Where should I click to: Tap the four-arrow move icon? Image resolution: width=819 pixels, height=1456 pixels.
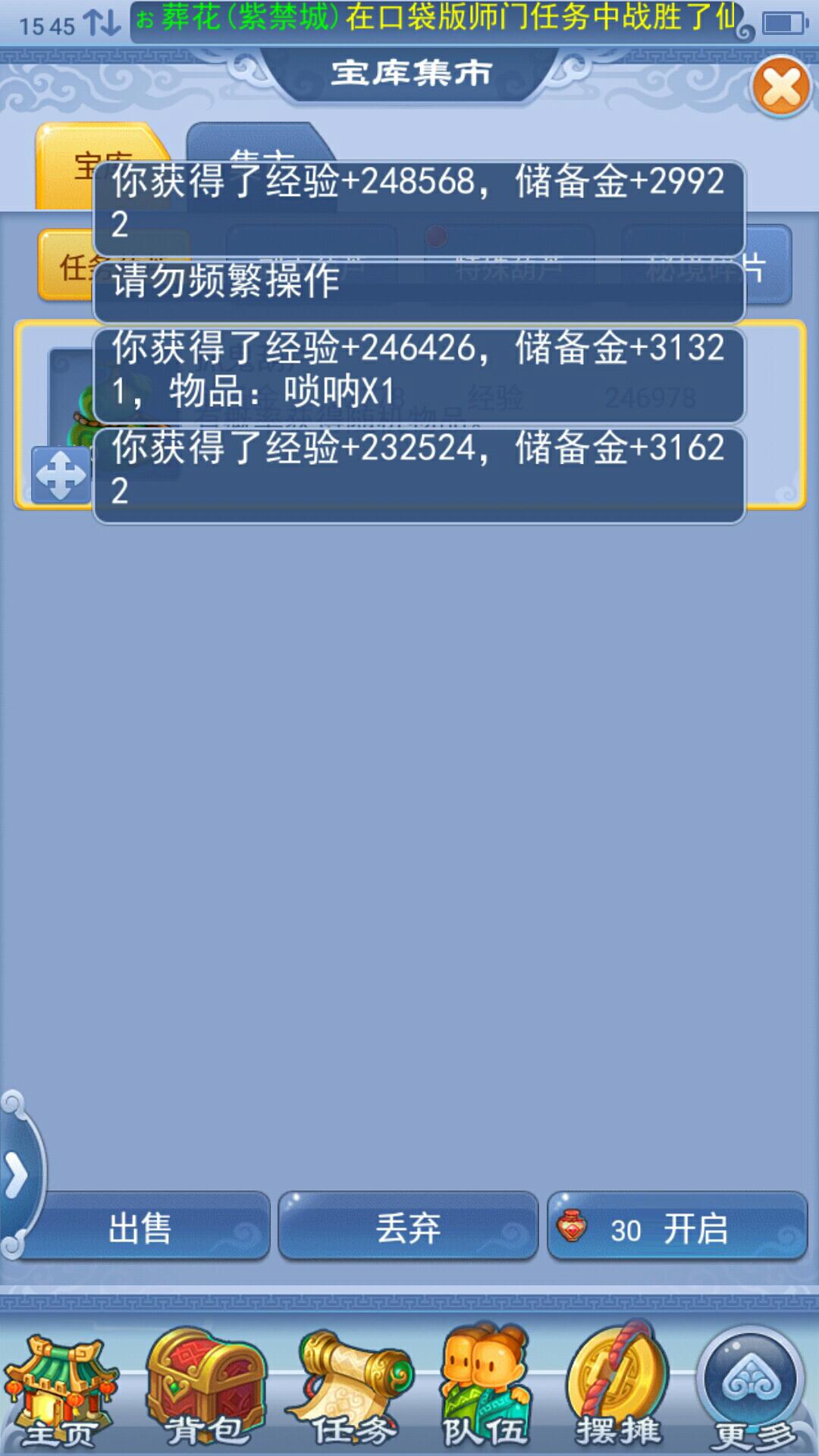tap(61, 475)
